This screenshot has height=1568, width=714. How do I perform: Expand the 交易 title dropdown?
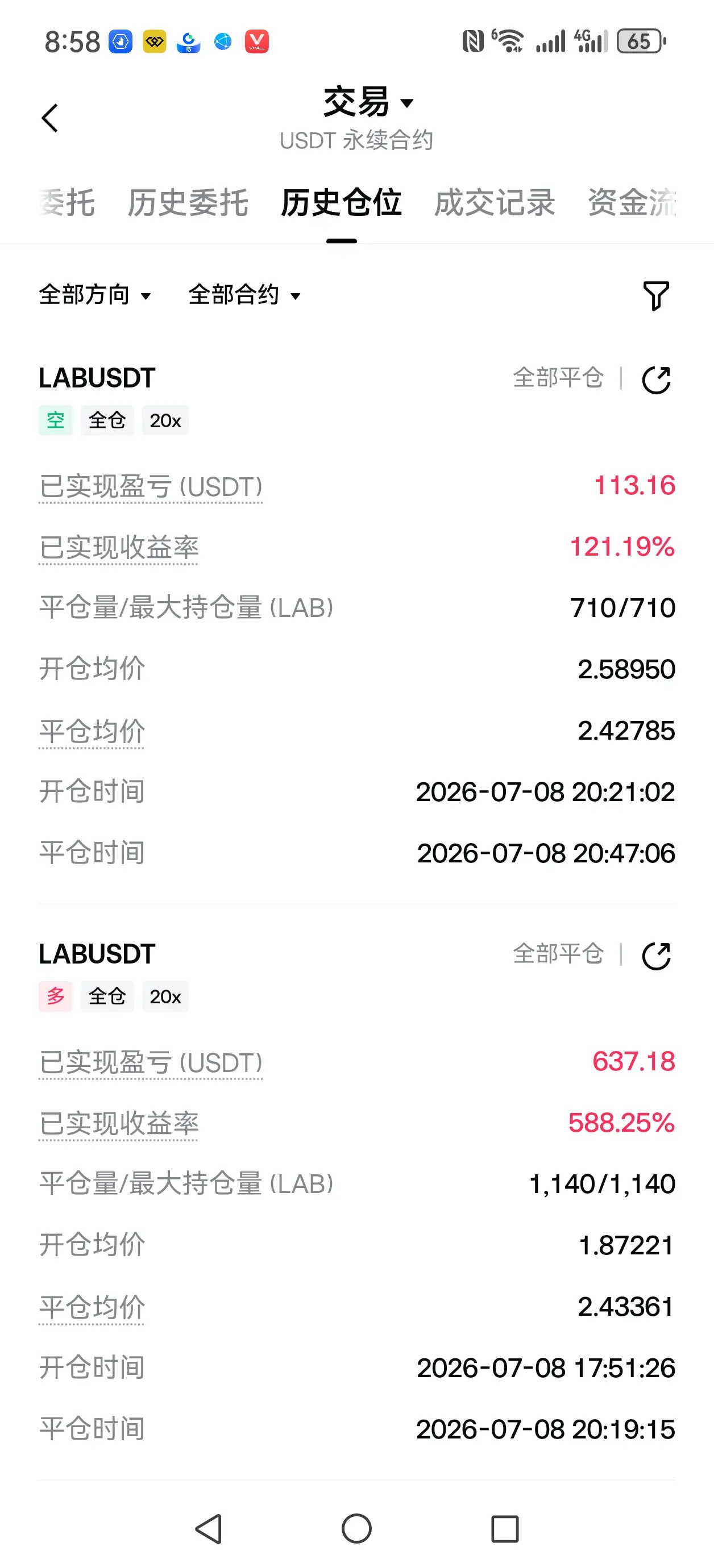point(368,102)
